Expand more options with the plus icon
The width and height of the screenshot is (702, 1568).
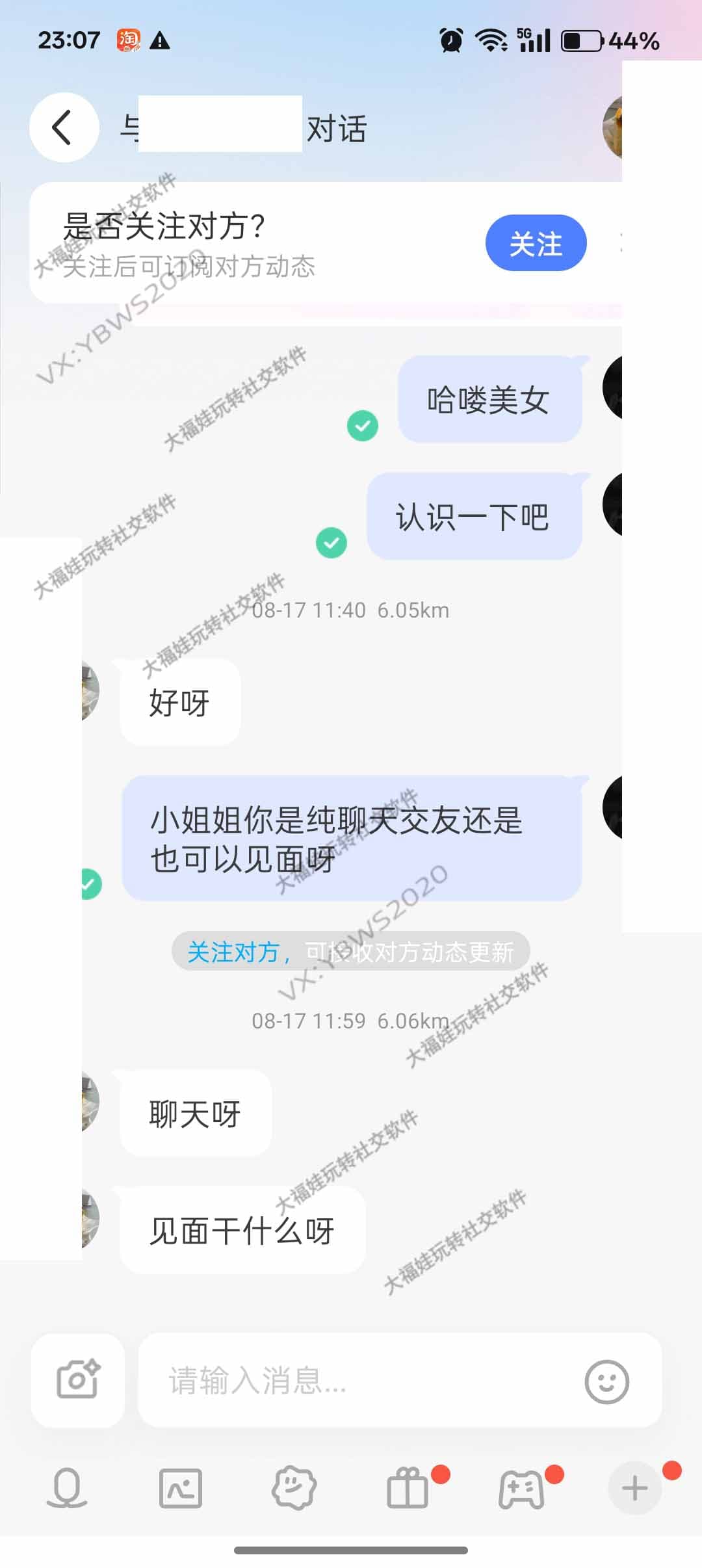(x=636, y=1489)
